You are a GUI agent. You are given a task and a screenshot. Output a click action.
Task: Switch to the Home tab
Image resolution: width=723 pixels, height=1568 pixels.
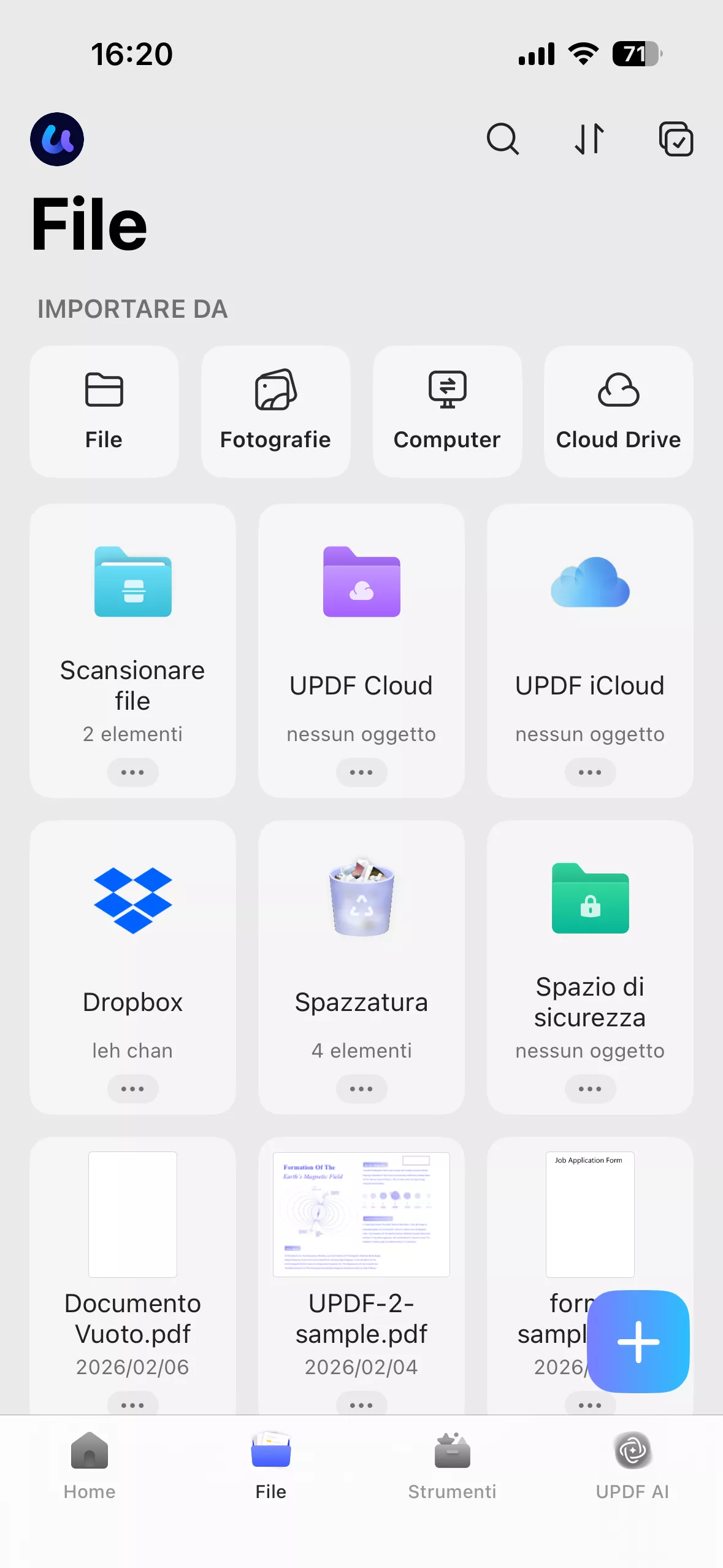[90, 1466]
